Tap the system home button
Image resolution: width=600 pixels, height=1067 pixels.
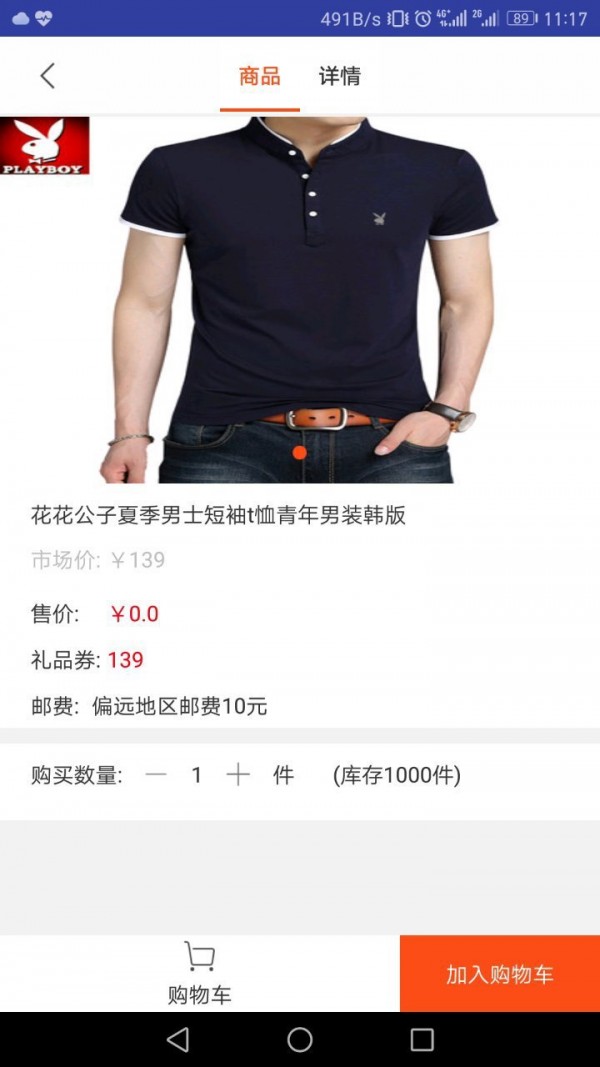300,1040
